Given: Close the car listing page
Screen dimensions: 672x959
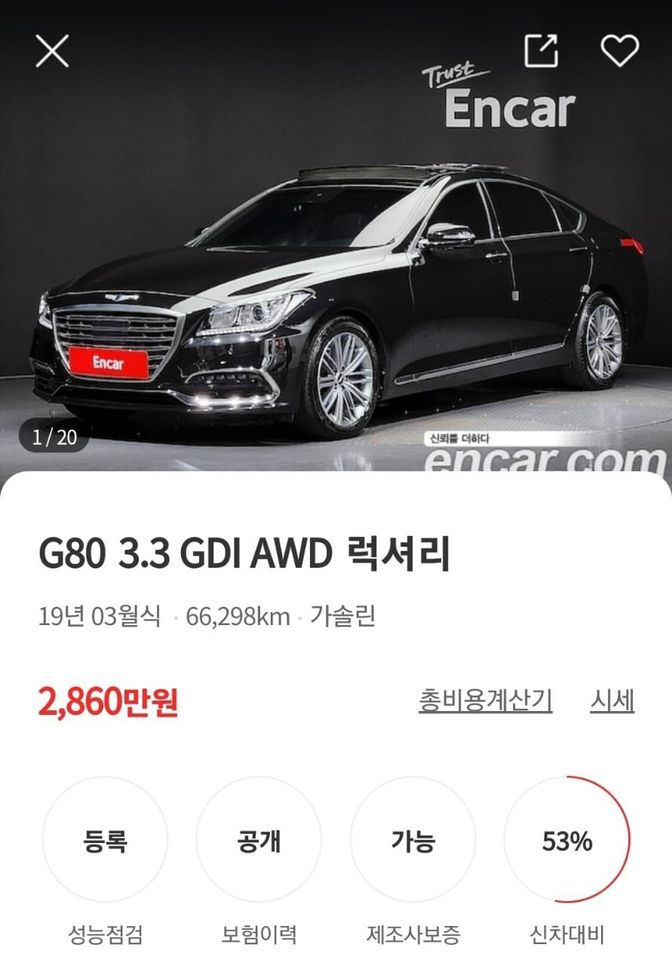Looking at the screenshot, I should point(52,51).
